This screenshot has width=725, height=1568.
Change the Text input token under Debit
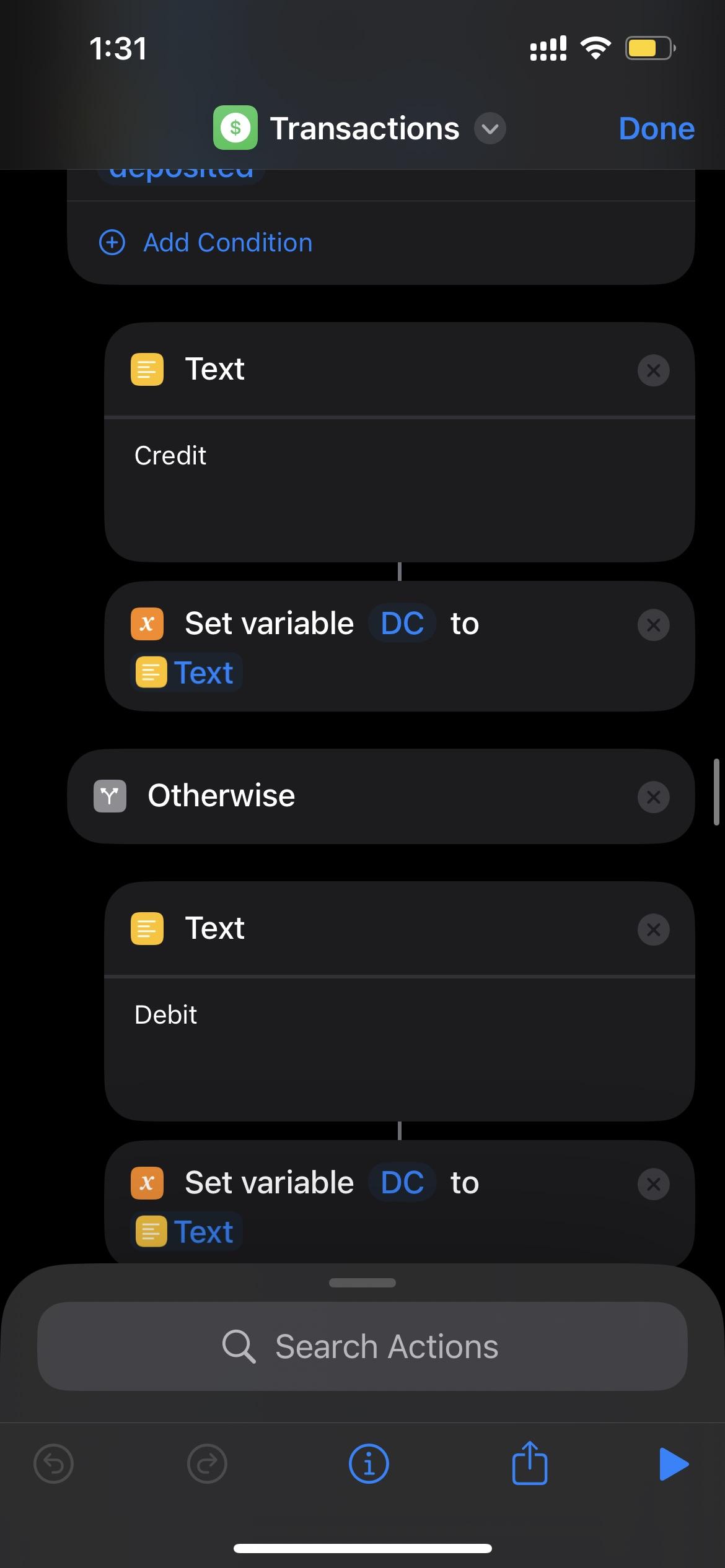click(187, 1232)
